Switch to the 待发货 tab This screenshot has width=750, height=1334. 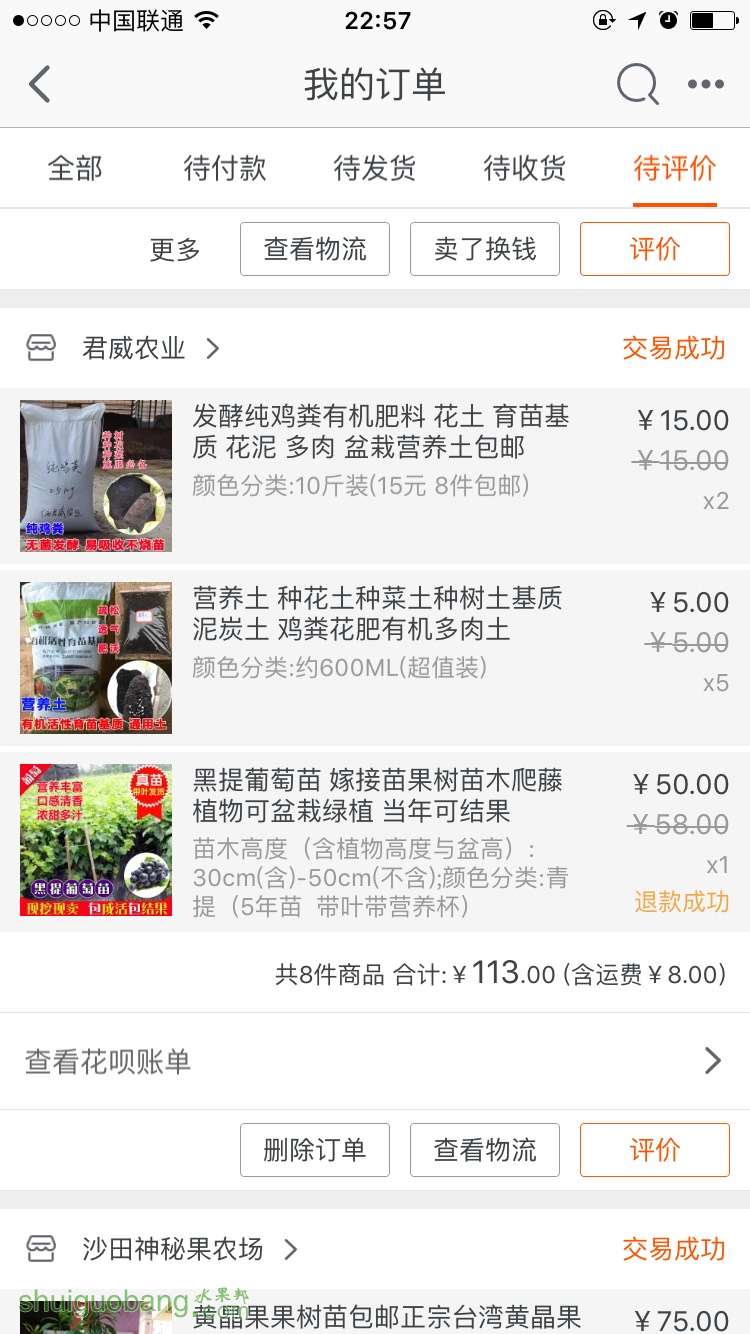(375, 168)
